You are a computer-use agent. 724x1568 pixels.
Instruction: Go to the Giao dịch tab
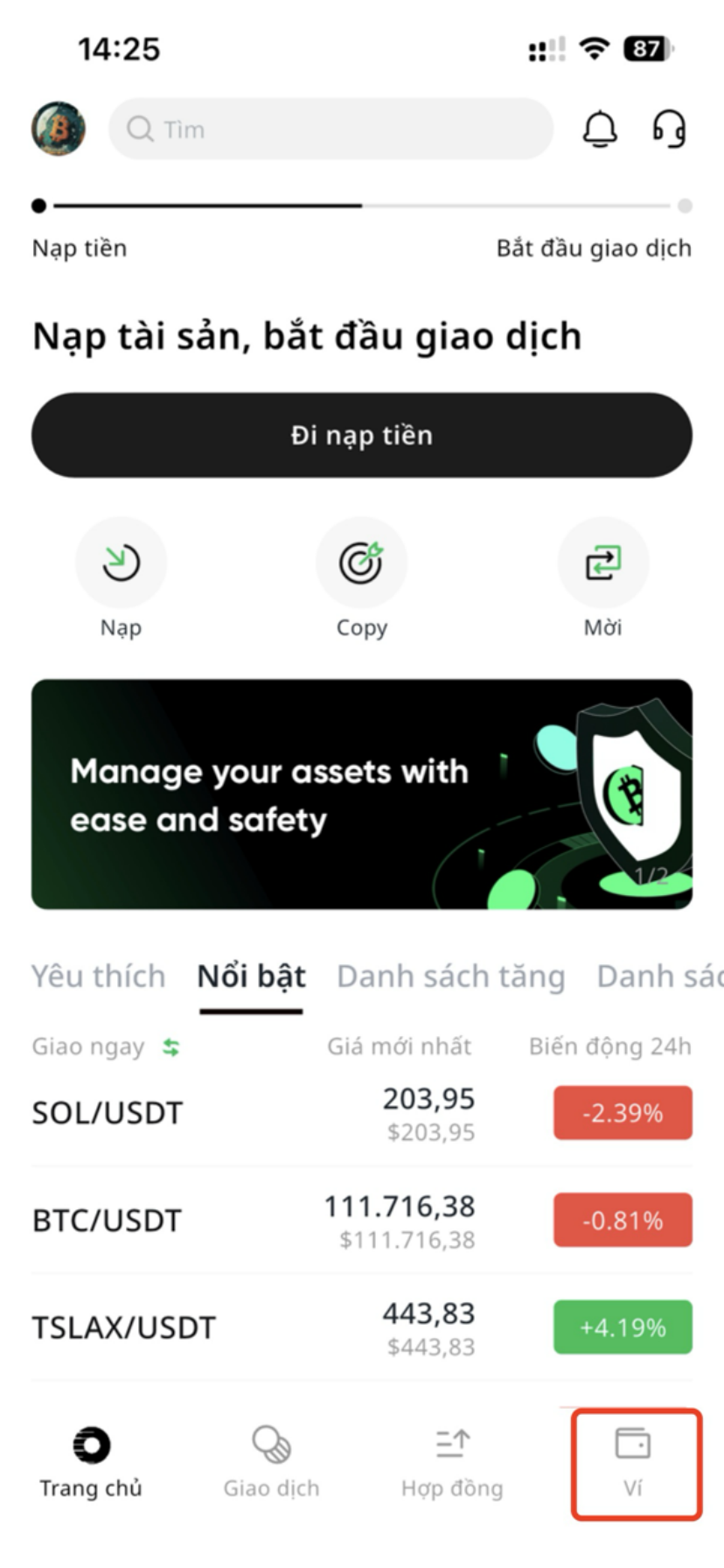tap(271, 1463)
